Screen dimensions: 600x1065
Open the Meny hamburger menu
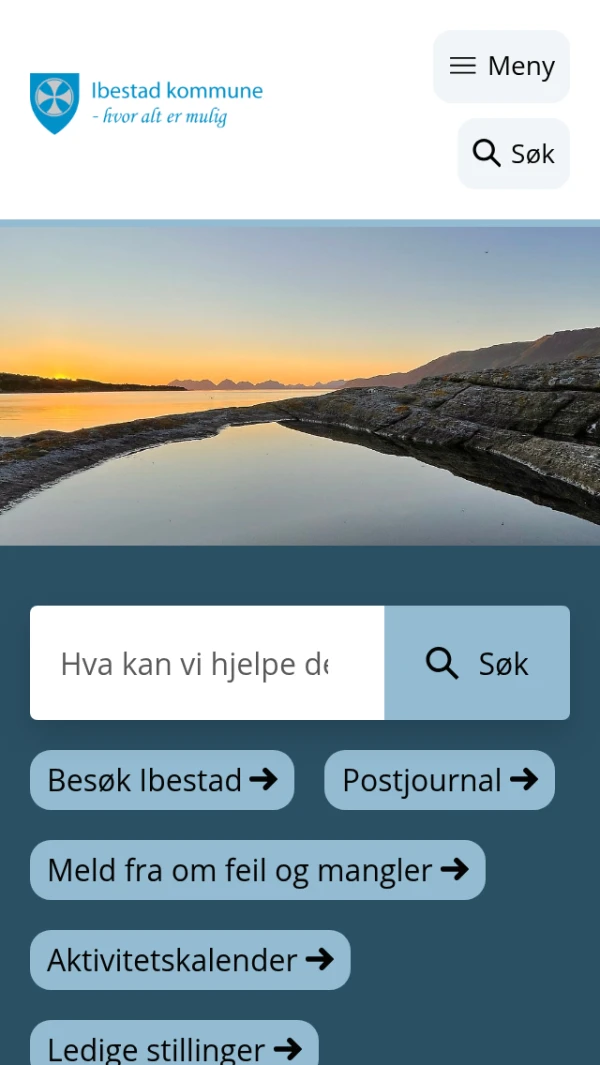[501, 66]
